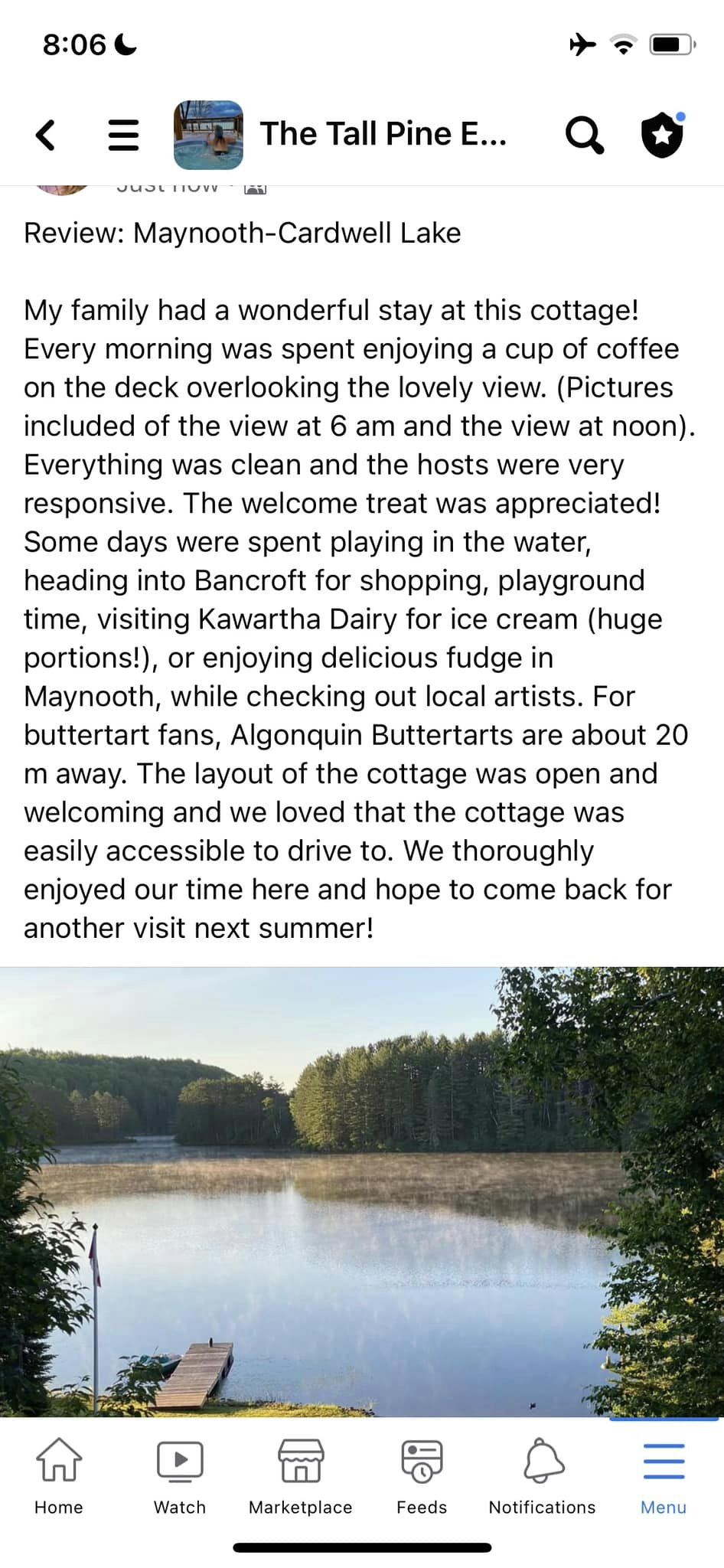
Task: Open the Marketplace tab
Action: (301, 1476)
